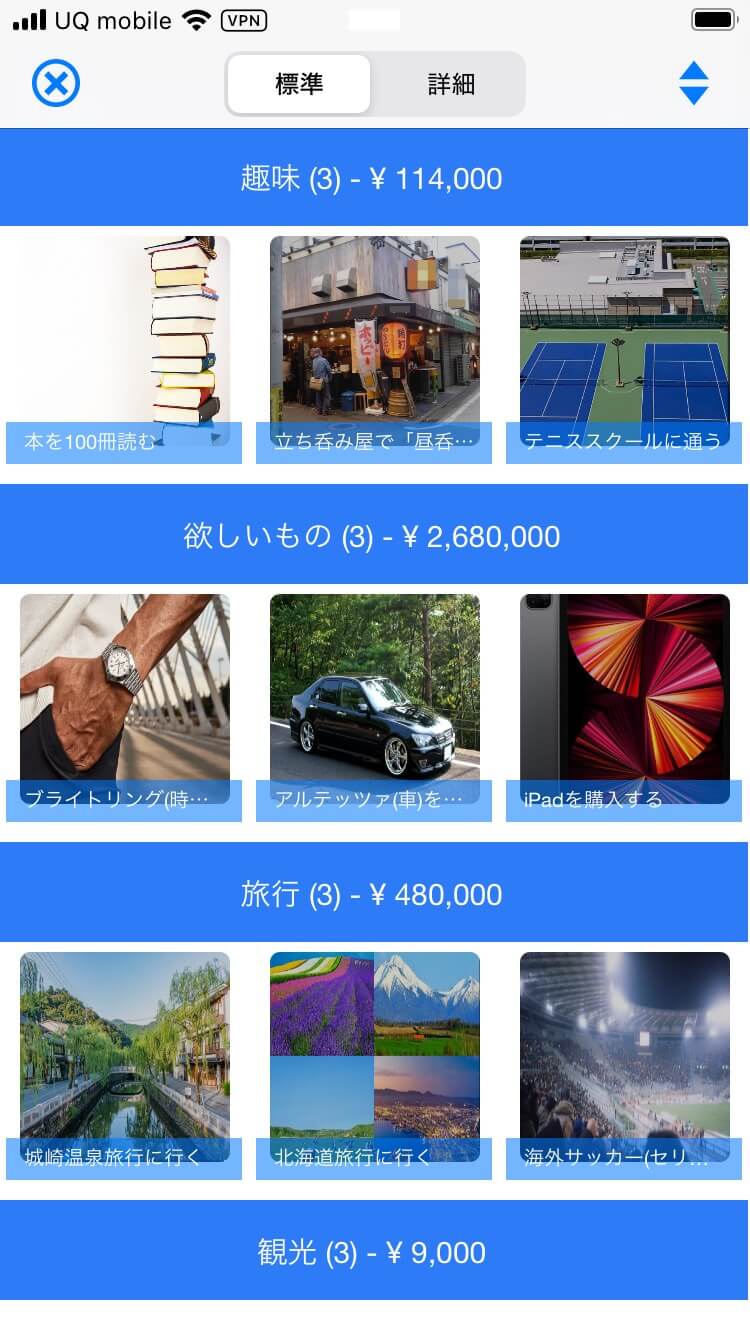The image size is (750, 1334).
Task: Open the iPadを購入する item
Action: pyautogui.click(x=624, y=707)
